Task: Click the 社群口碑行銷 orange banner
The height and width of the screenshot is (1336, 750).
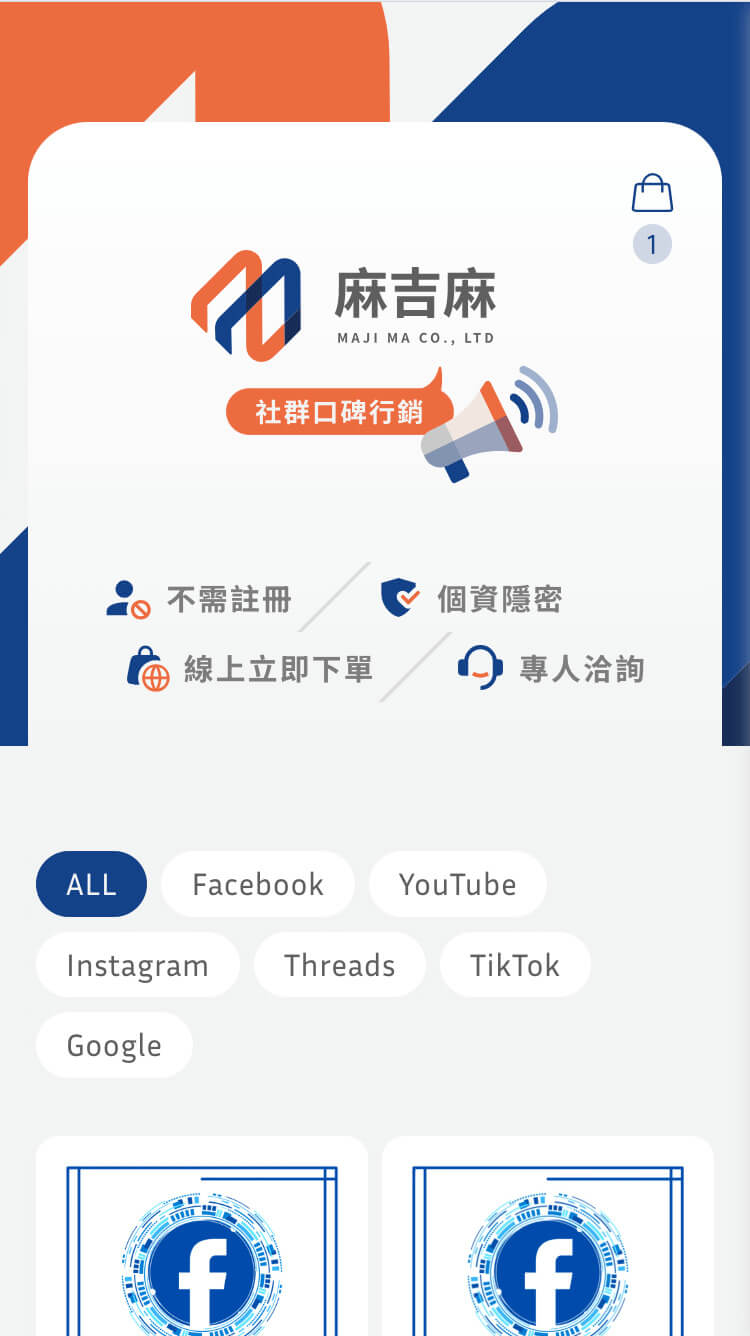Action: point(340,411)
